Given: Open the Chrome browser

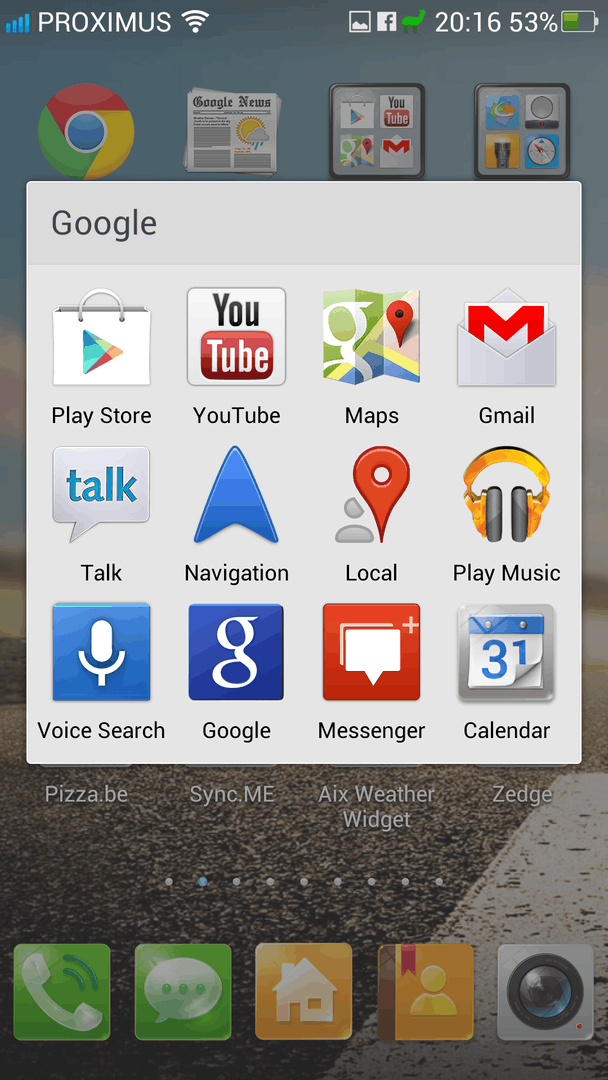Looking at the screenshot, I should (x=86, y=131).
